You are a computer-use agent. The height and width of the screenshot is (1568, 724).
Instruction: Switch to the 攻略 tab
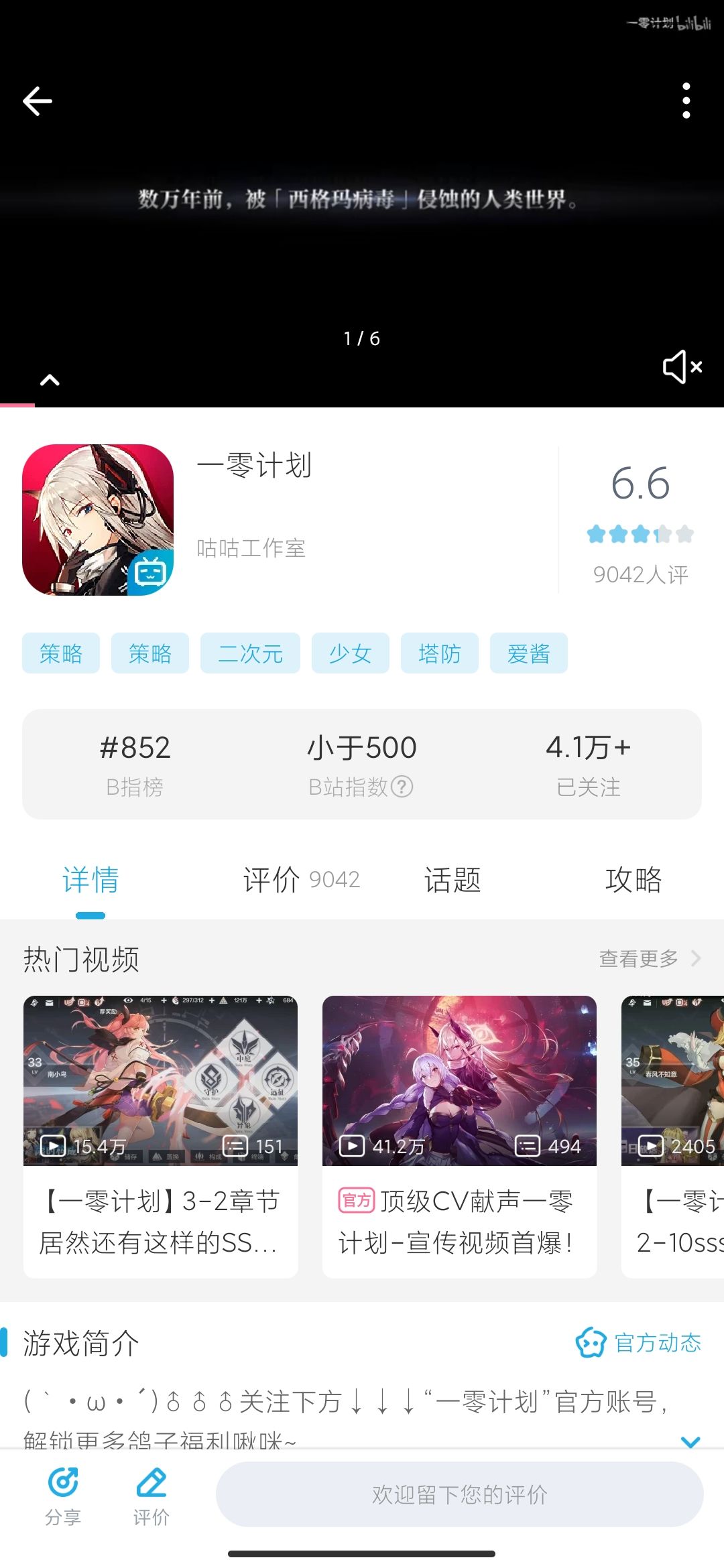[x=633, y=880]
